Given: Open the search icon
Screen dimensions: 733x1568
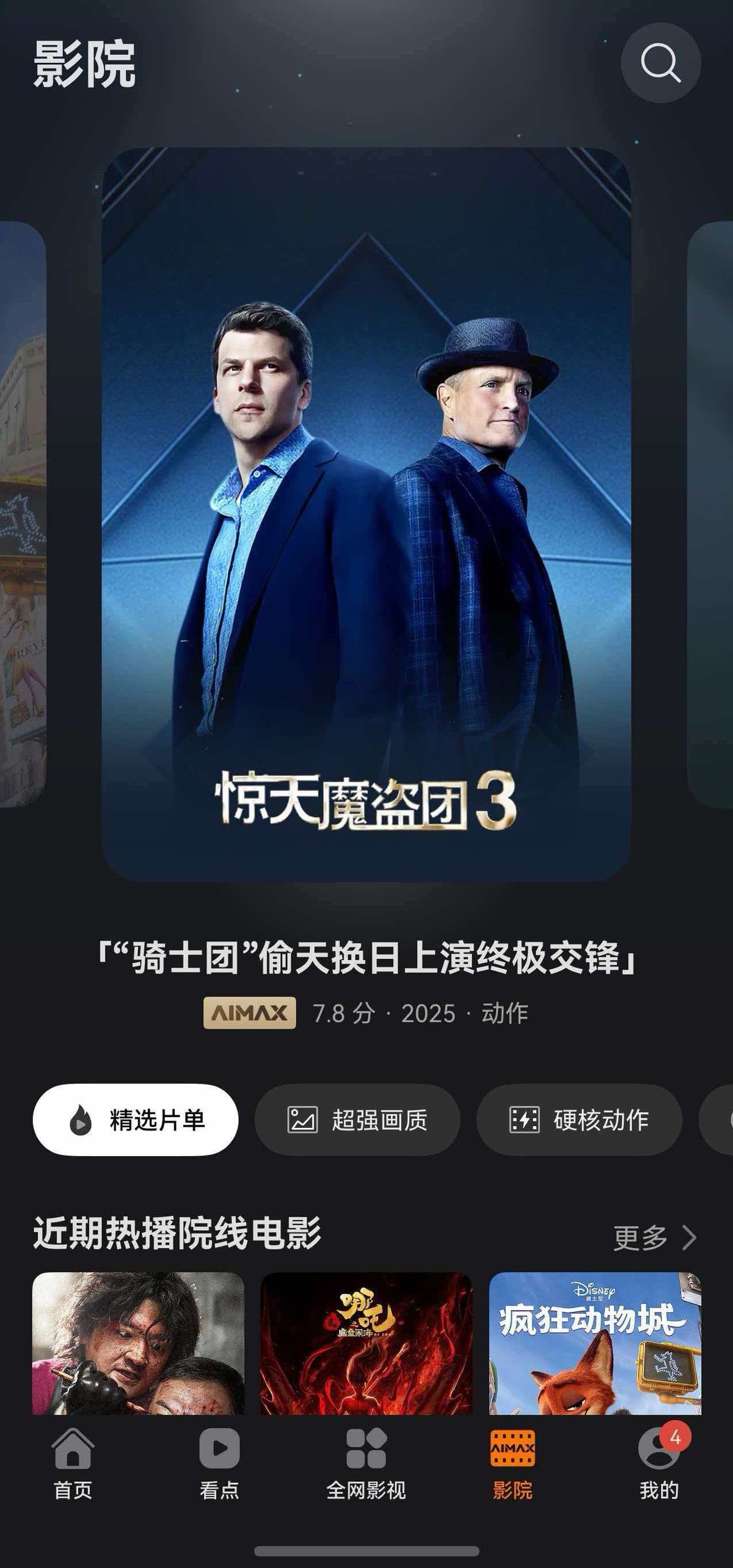Looking at the screenshot, I should point(660,63).
